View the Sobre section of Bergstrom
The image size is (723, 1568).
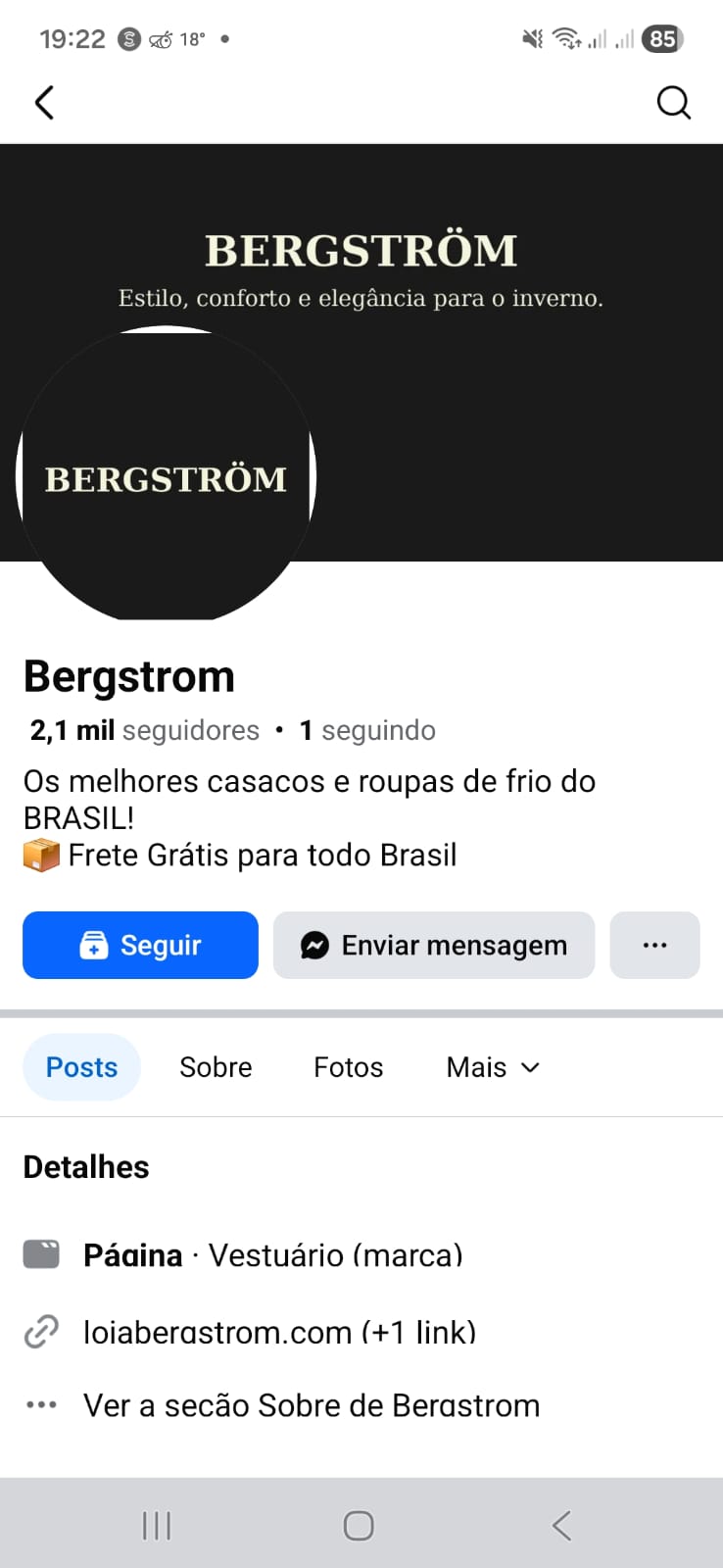coord(312,1405)
